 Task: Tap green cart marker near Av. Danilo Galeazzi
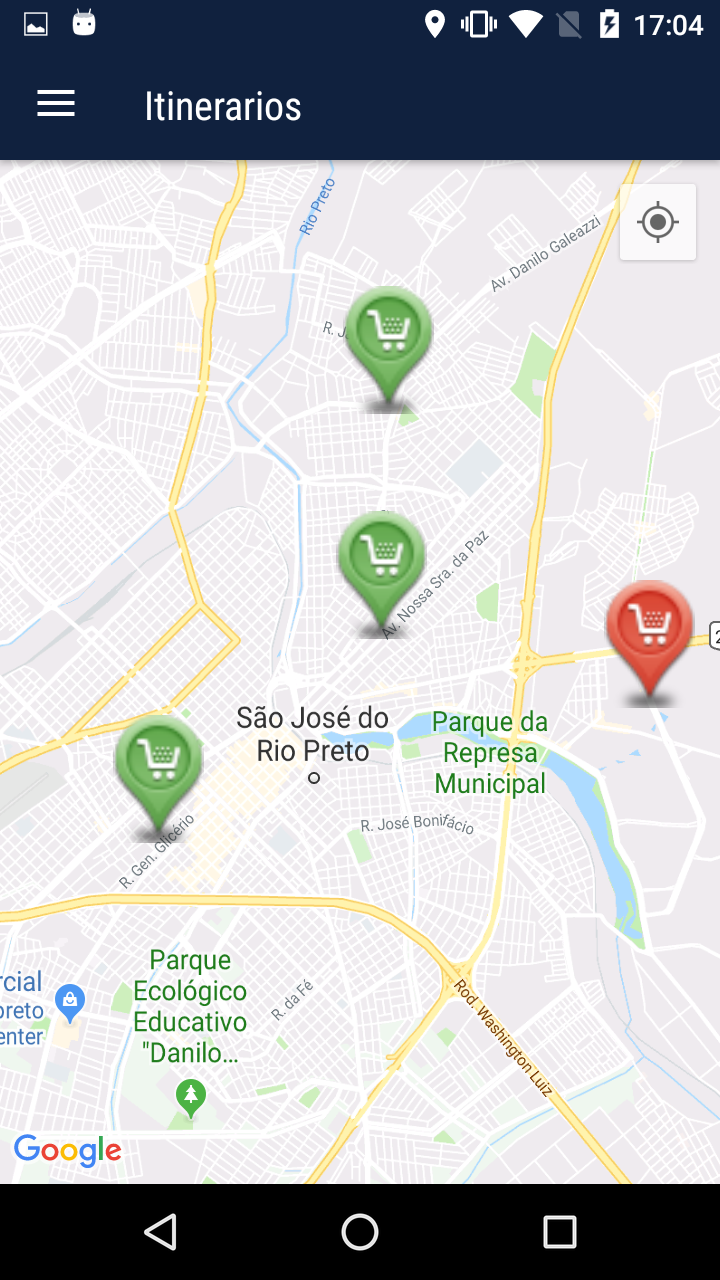(389, 335)
